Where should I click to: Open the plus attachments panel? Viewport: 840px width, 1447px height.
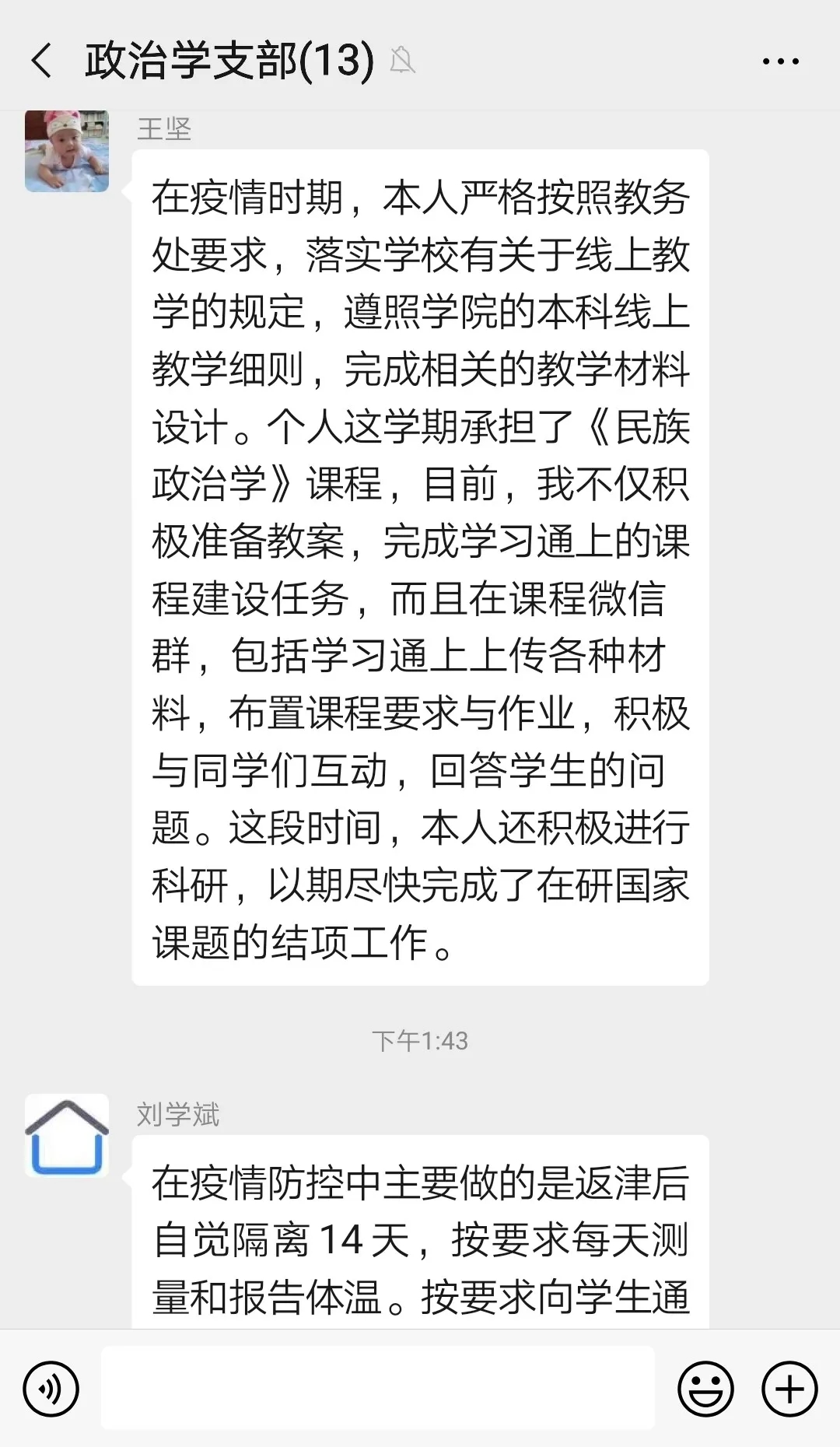pos(789,1389)
